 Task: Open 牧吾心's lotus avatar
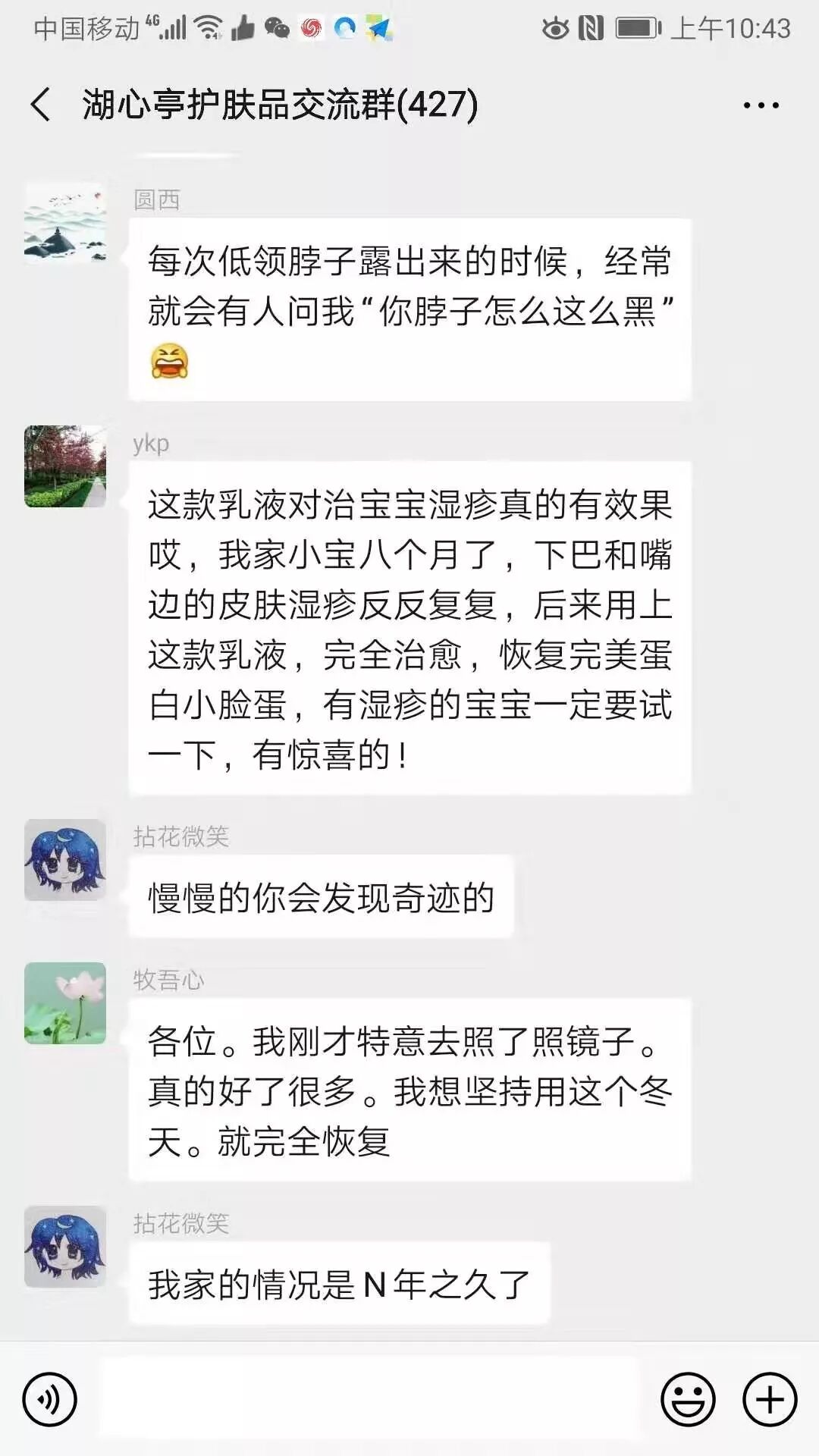[x=65, y=1003]
